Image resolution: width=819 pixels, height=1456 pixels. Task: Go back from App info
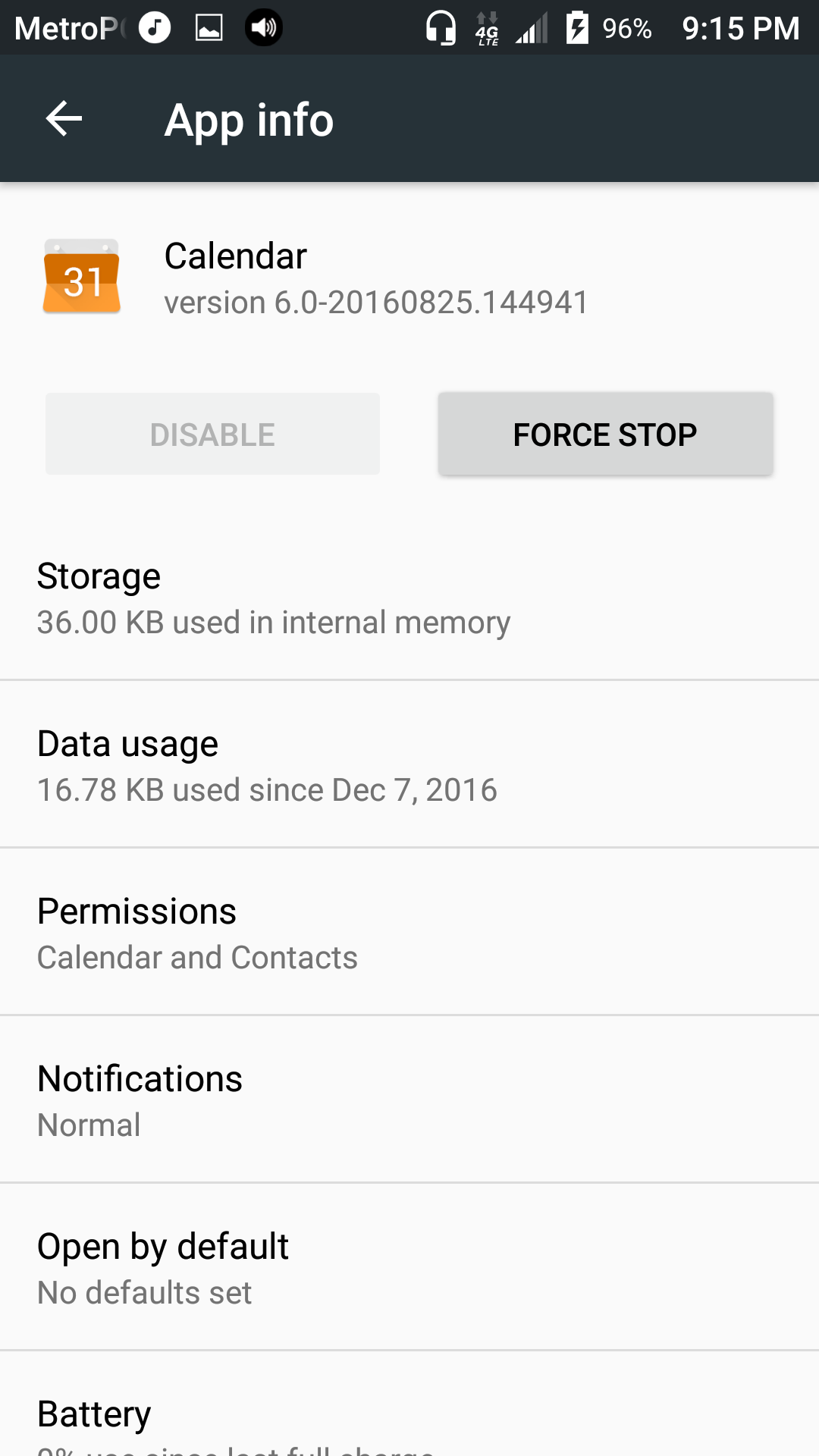pyautogui.click(x=64, y=119)
